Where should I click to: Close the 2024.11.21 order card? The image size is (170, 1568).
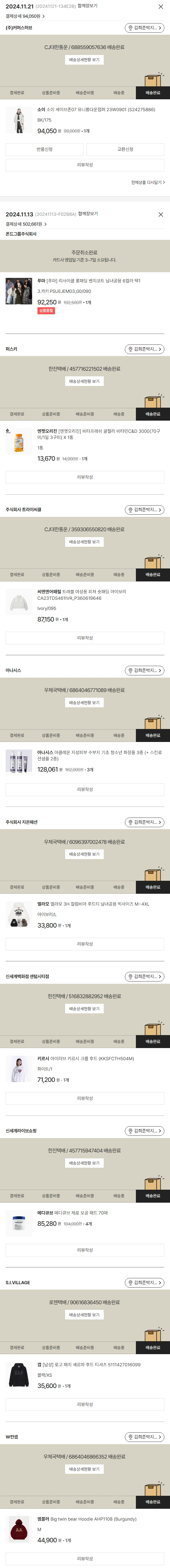[x=161, y=7]
